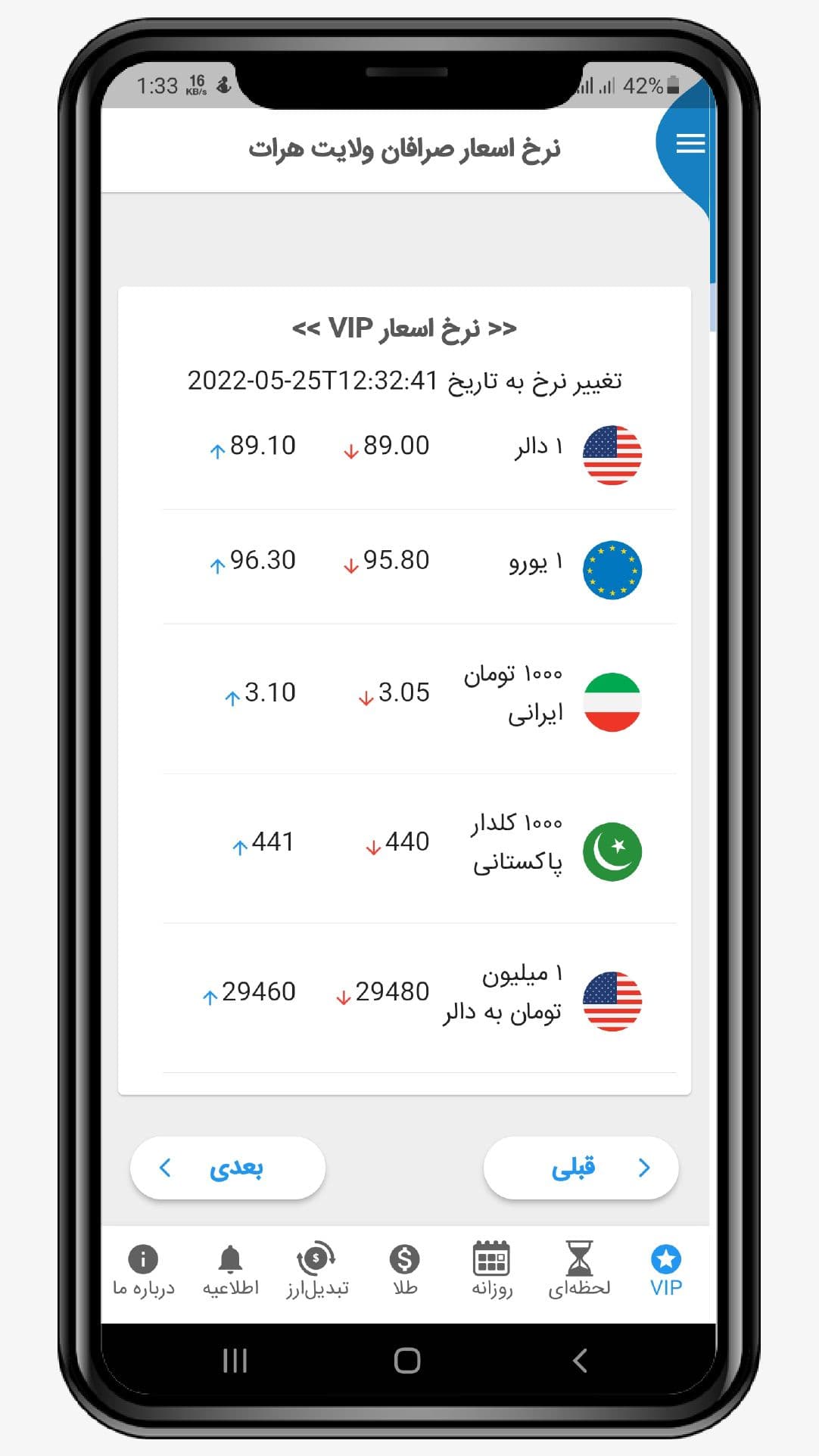Go to the system home screen
The image size is (819, 1456).
tap(407, 1360)
